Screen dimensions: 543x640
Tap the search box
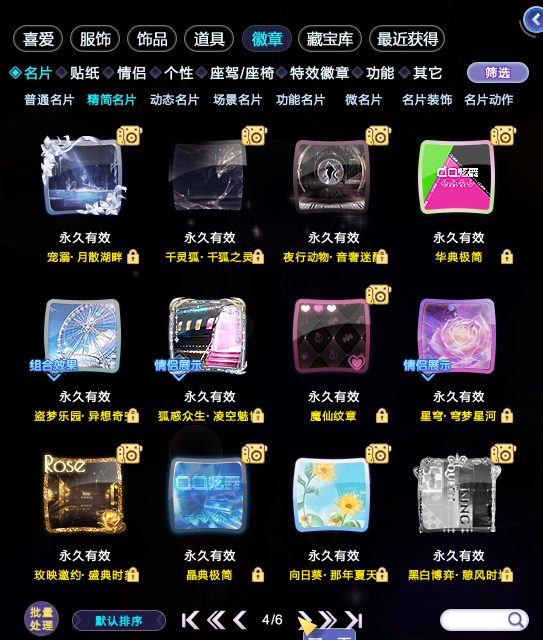tap(484, 620)
